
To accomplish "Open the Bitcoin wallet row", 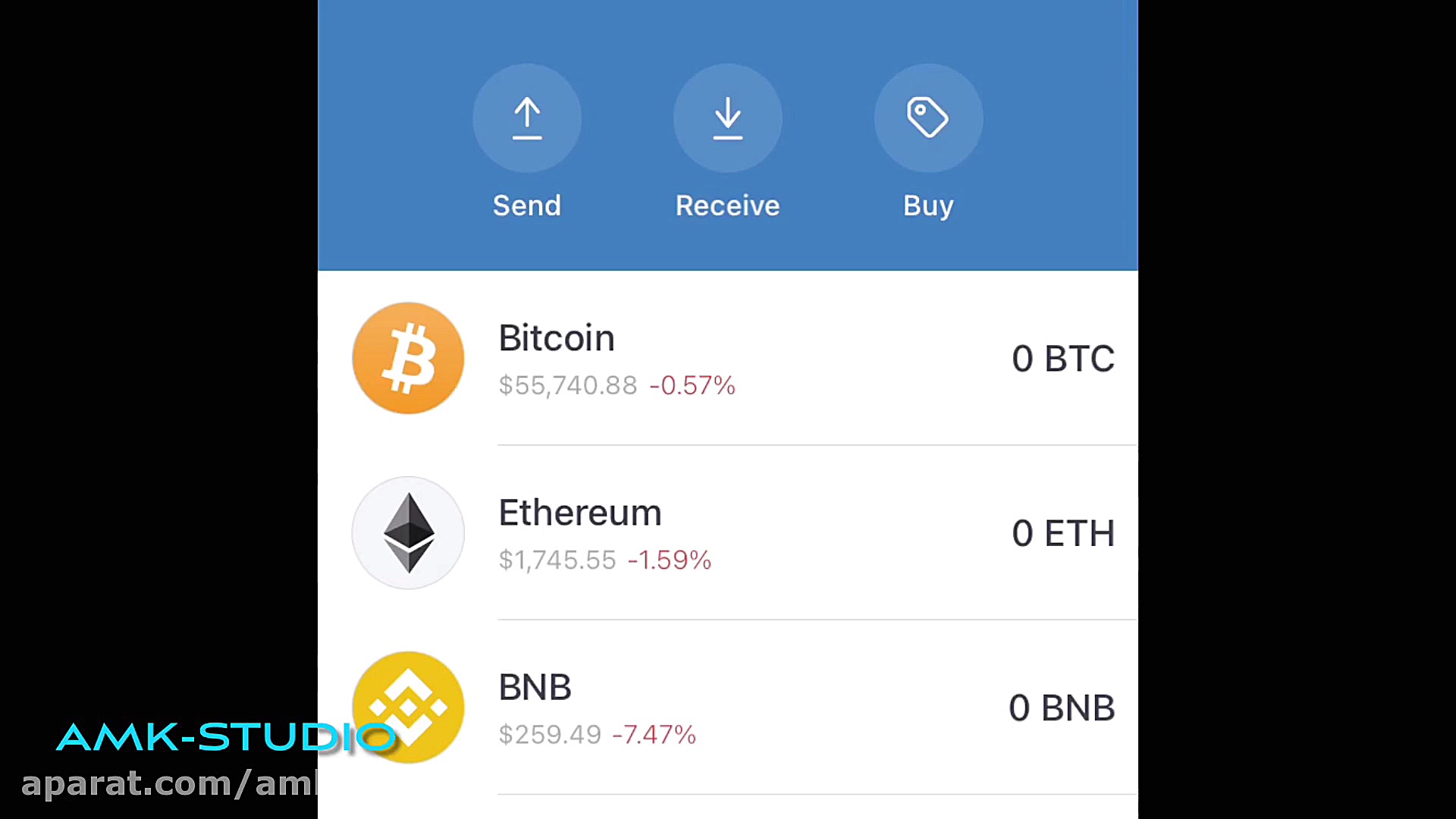I will click(x=728, y=359).
